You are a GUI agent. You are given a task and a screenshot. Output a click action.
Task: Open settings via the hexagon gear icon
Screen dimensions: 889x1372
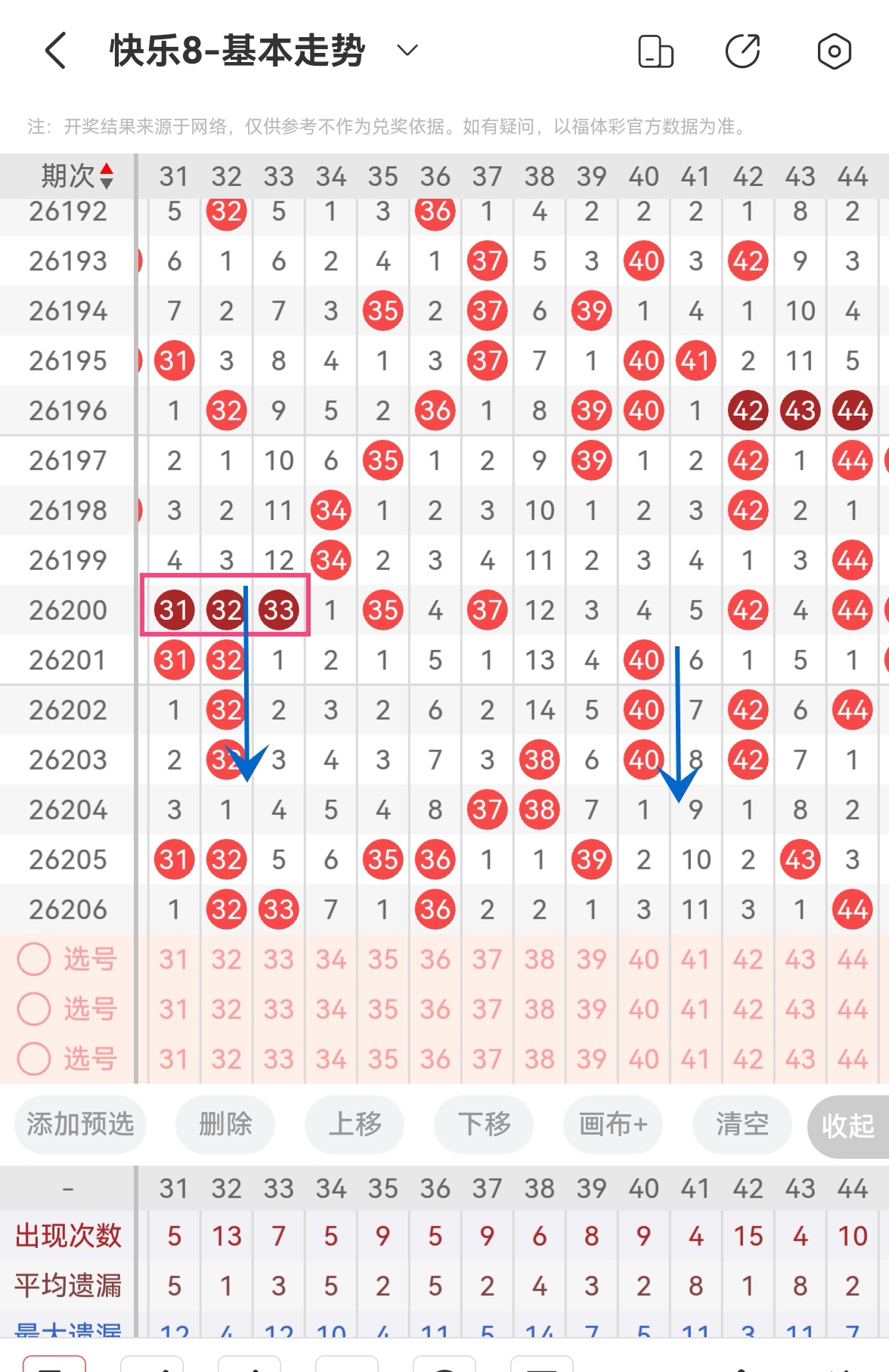coord(834,51)
